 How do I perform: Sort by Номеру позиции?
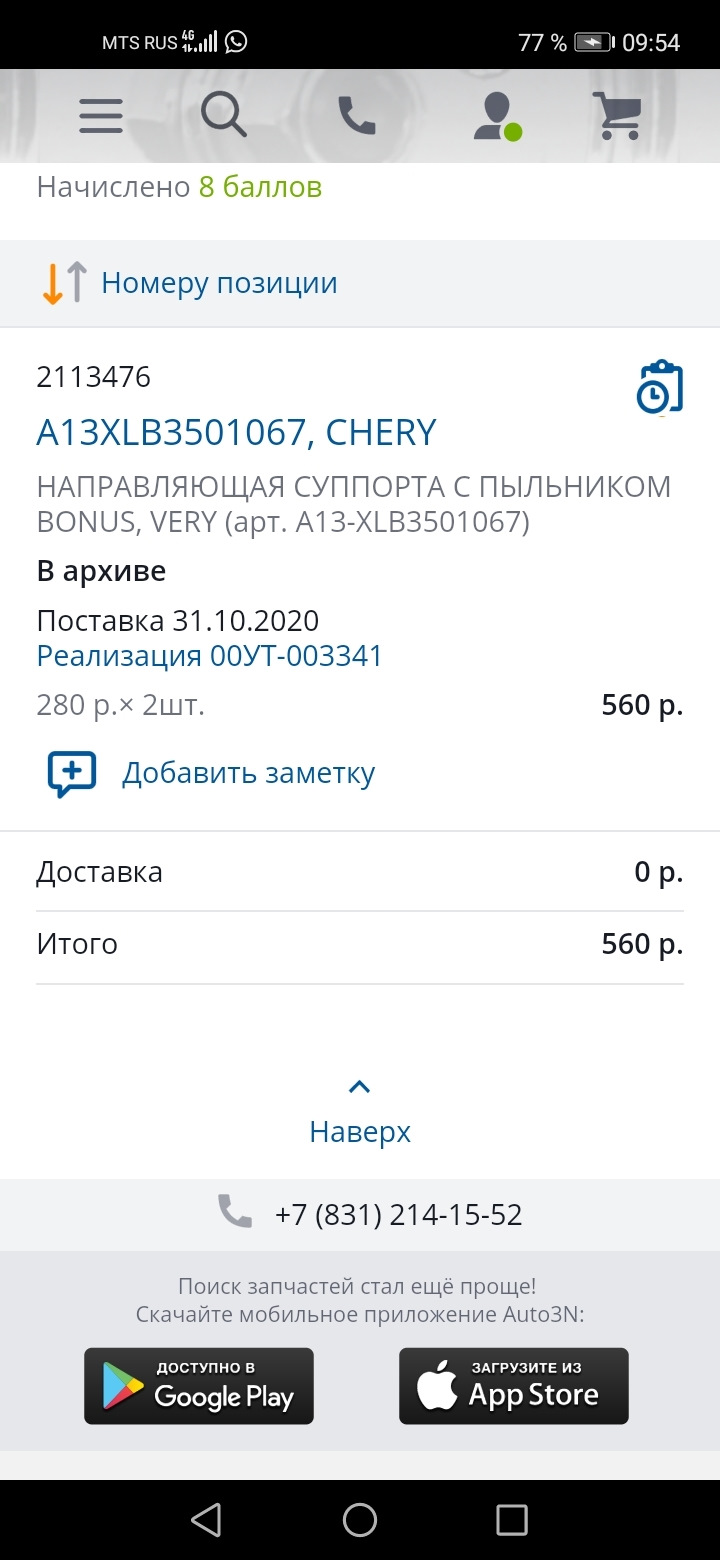coord(218,283)
